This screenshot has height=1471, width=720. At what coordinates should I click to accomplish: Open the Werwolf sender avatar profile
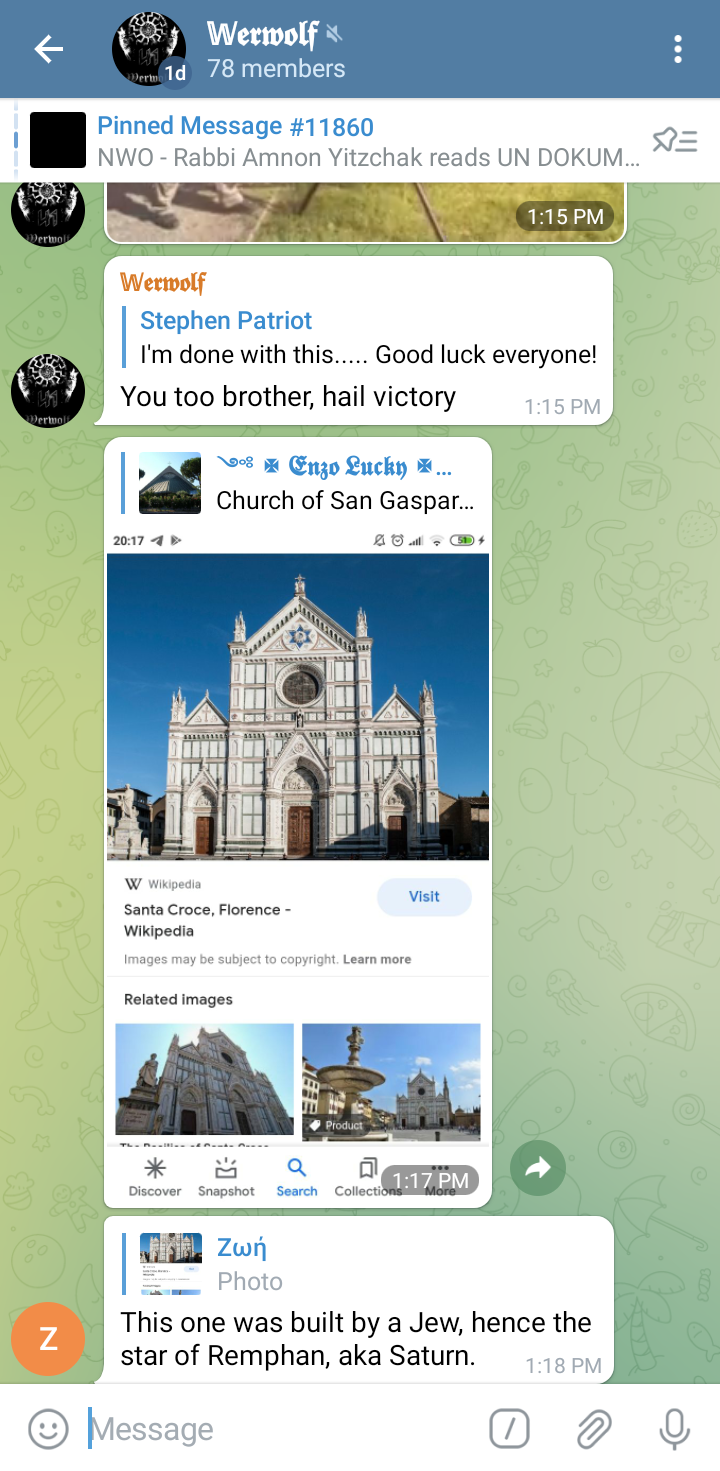tap(47, 391)
